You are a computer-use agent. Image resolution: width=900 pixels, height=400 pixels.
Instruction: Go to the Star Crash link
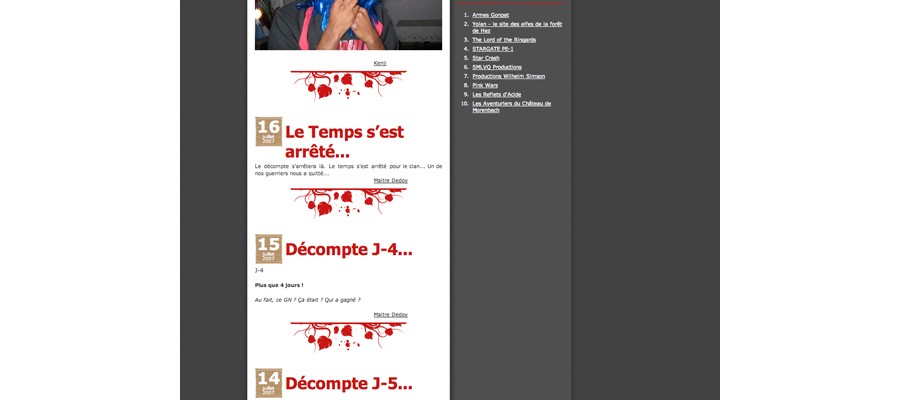[486, 58]
